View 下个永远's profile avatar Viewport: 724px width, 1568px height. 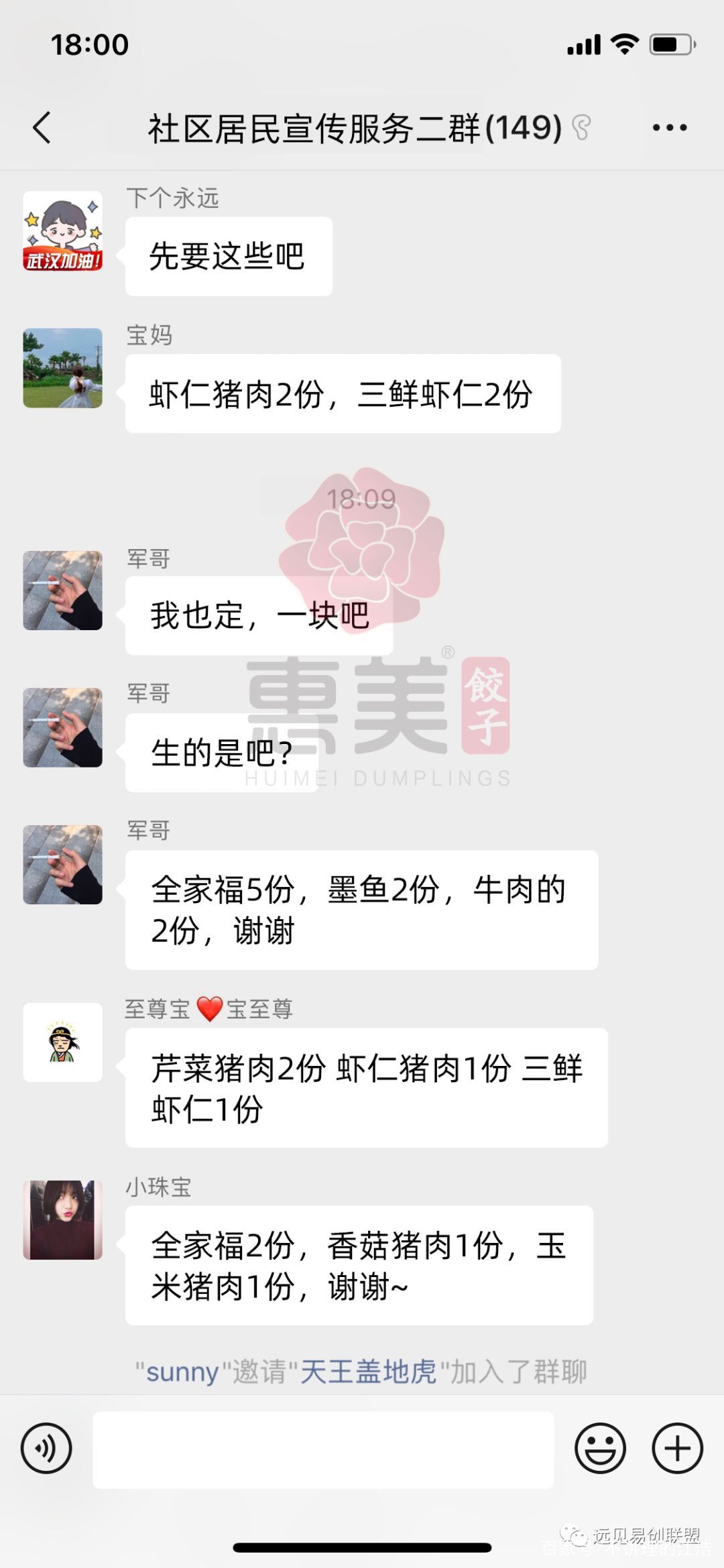pos(63,231)
